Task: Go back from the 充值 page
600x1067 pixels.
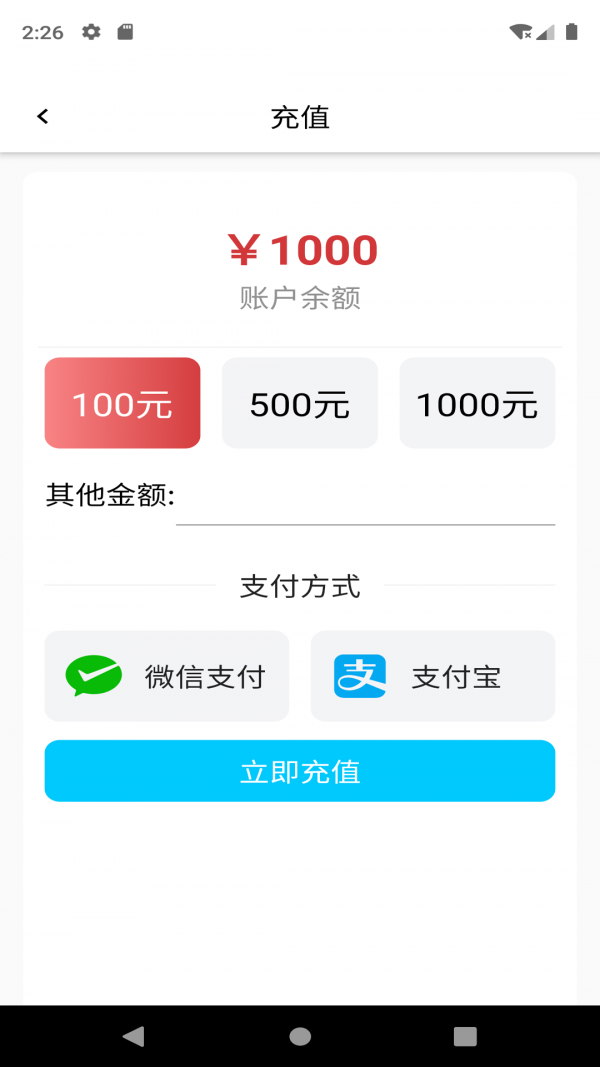Action: 42,117
